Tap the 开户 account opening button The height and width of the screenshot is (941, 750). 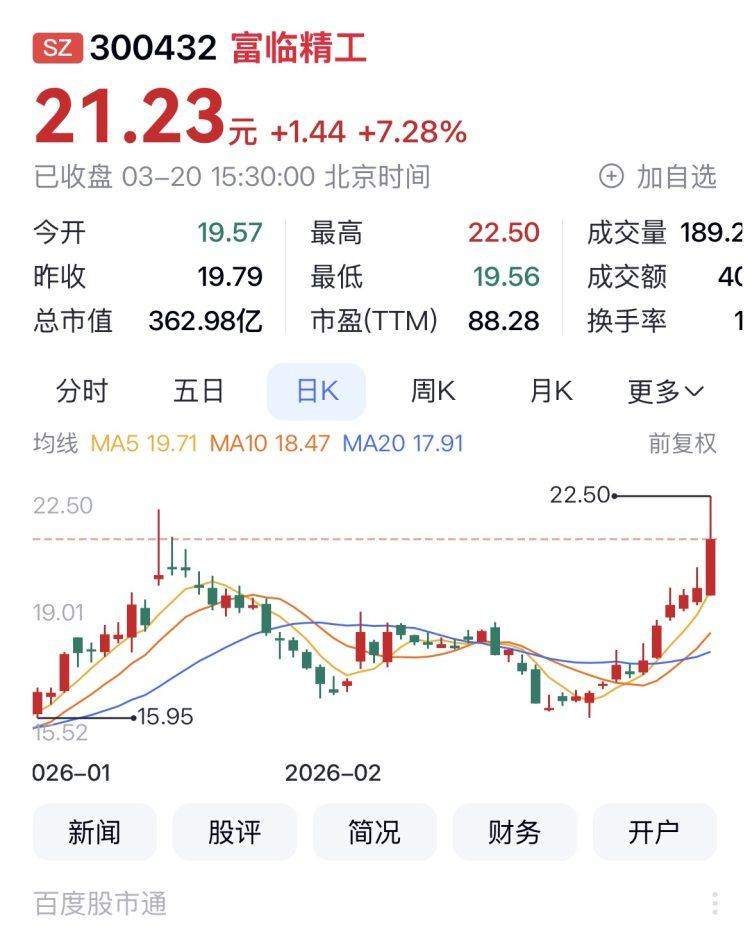pyautogui.click(x=655, y=832)
